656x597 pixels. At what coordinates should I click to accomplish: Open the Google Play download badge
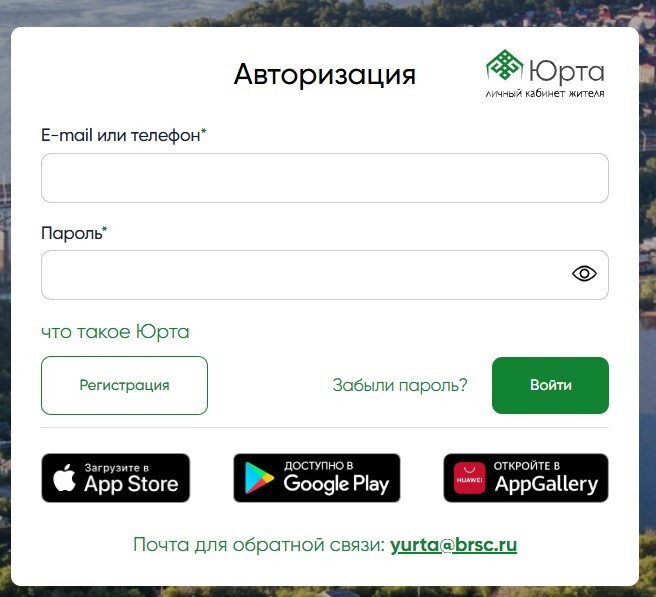pos(316,478)
